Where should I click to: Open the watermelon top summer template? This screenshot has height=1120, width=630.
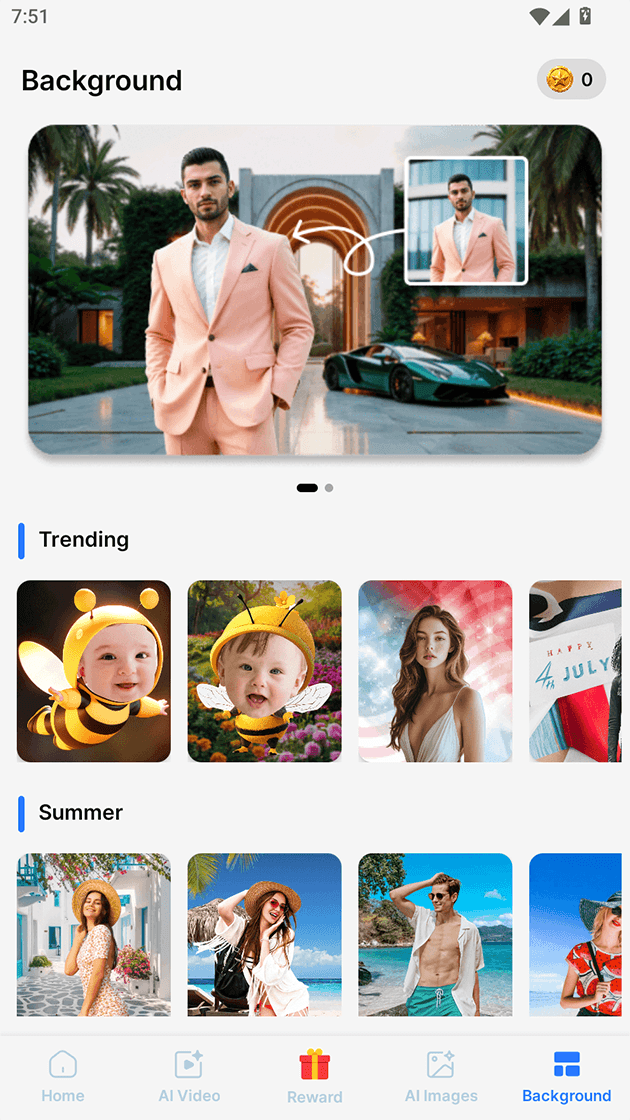[x=576, y=934]
